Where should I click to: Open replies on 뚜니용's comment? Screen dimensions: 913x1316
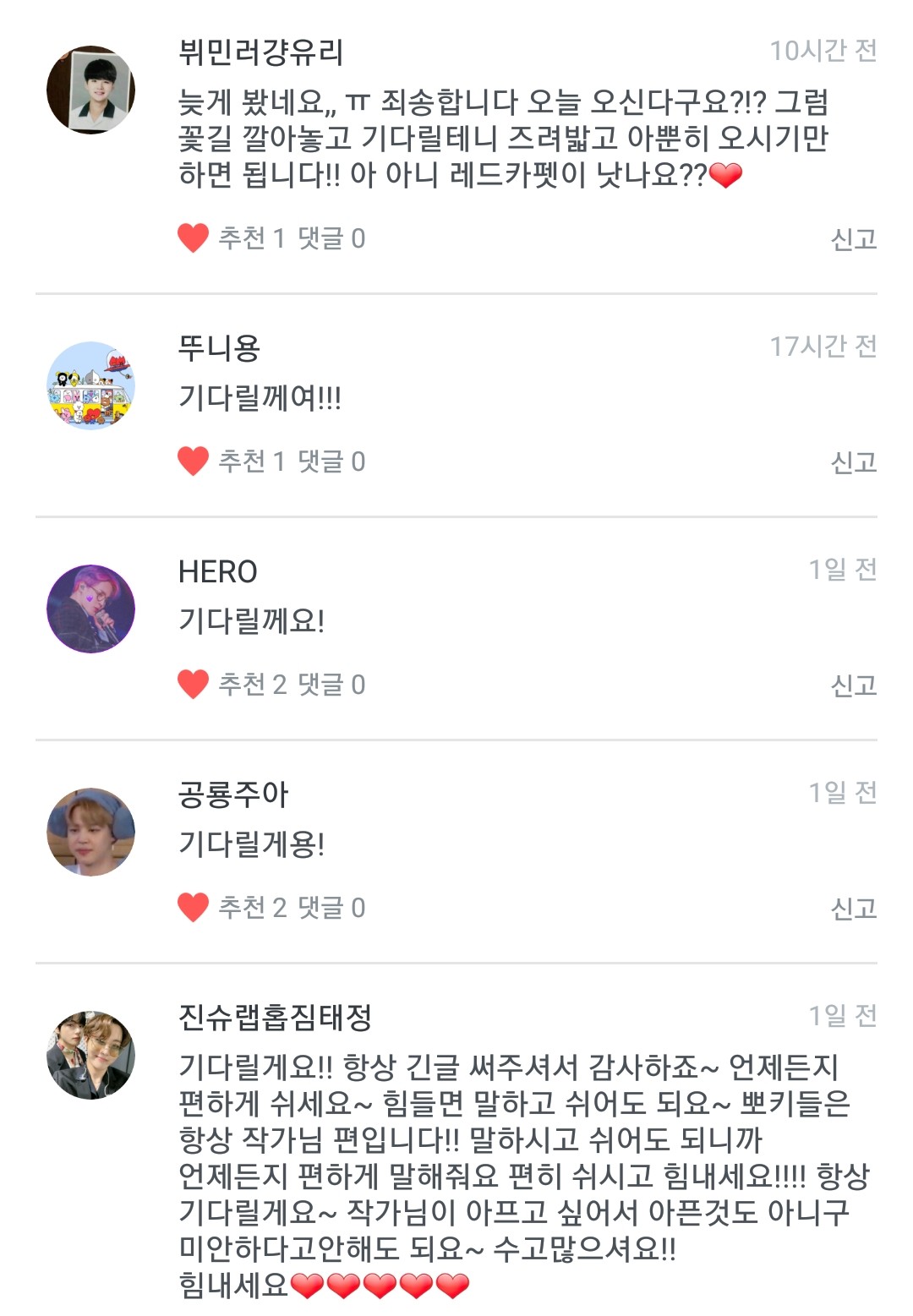pos(331,461)
